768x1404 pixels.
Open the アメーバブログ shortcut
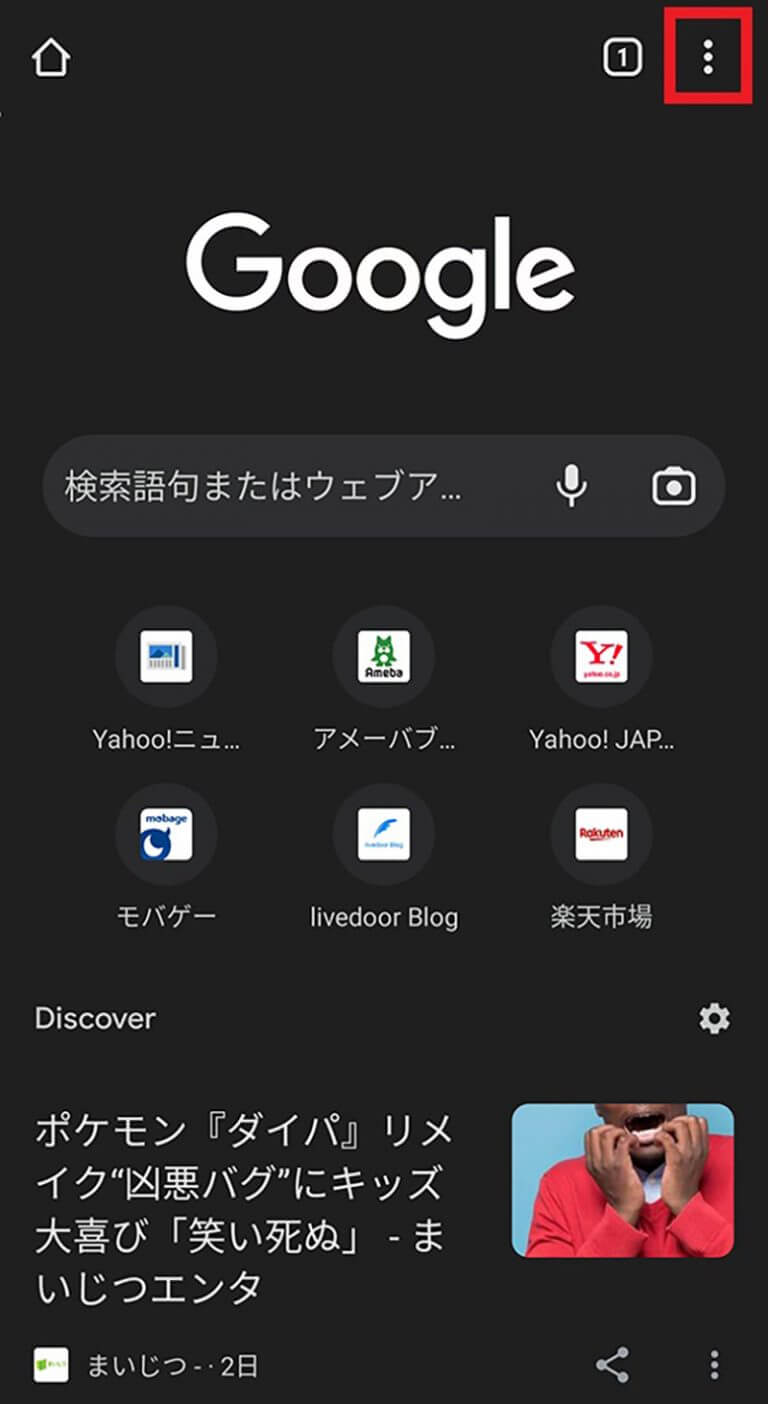tap(384, 656)
